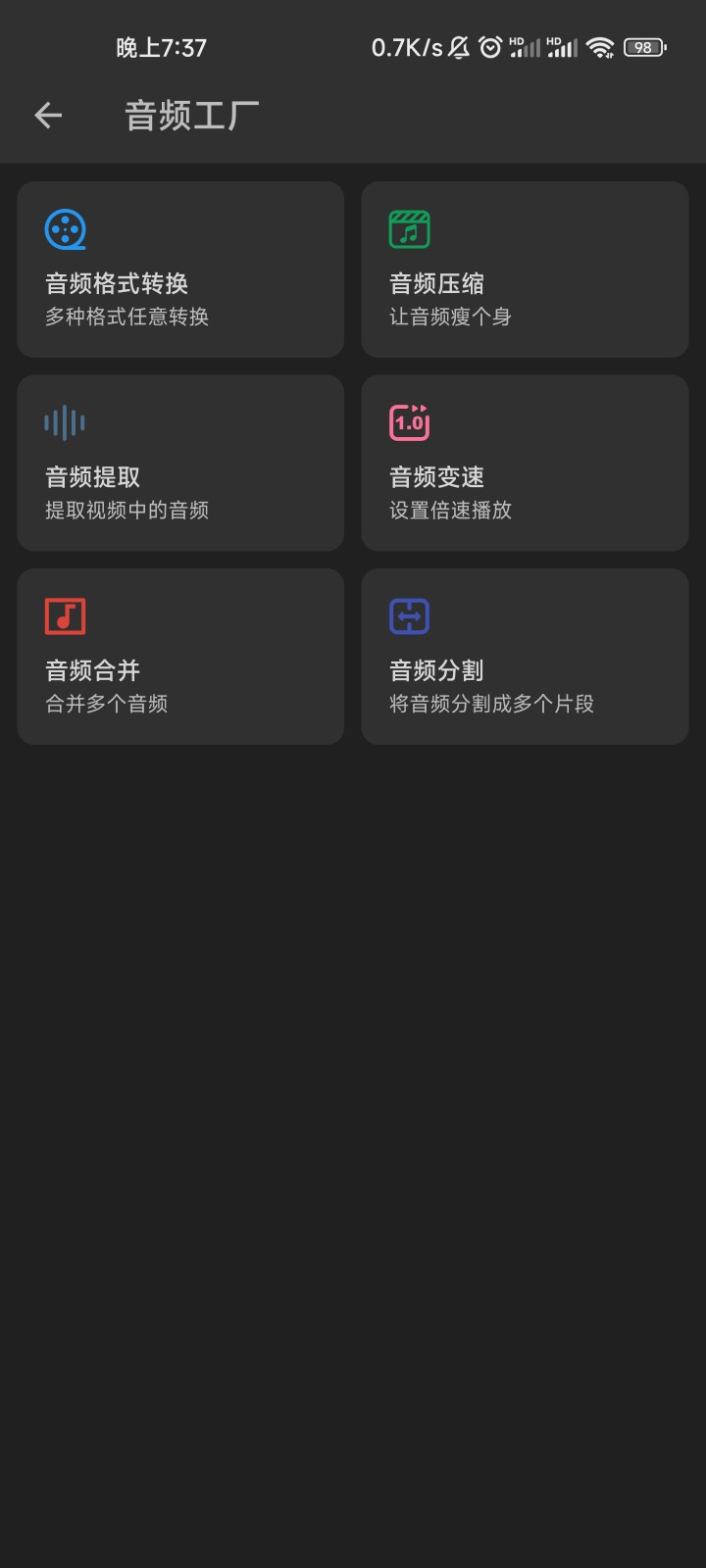Open the 音频压缩 audio compression card

click(525, 269)
